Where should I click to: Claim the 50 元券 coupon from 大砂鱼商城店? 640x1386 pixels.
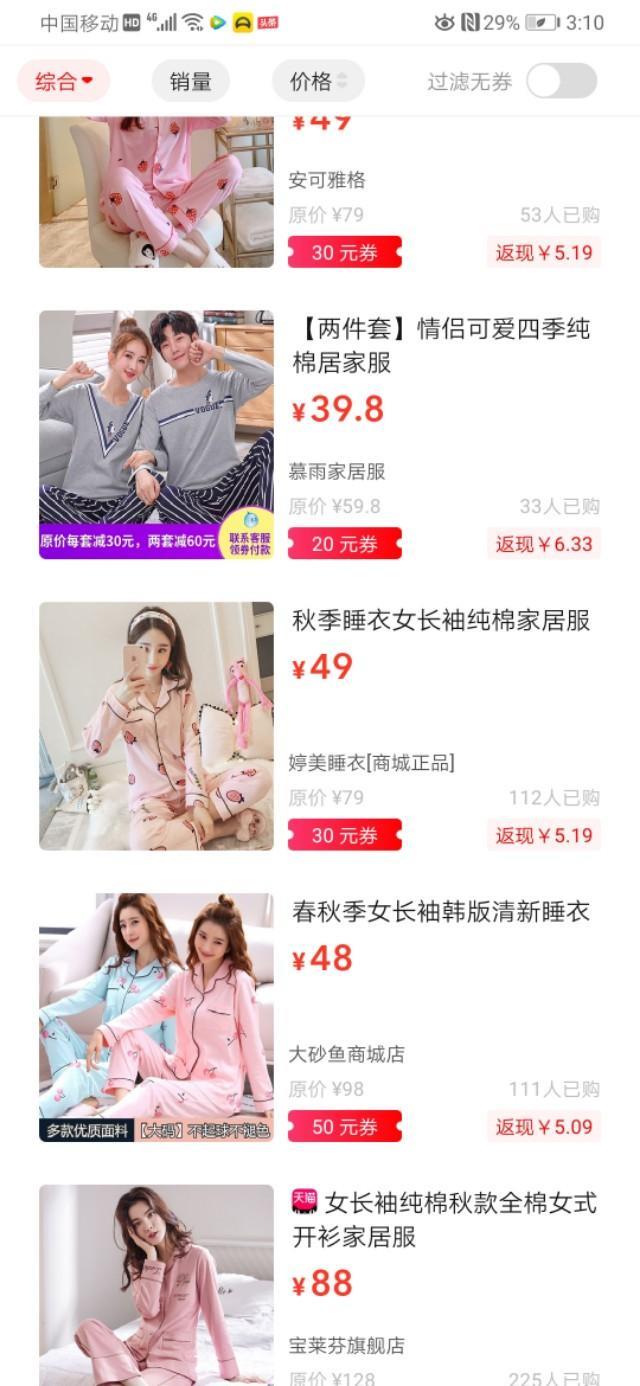click(345, 1127)
